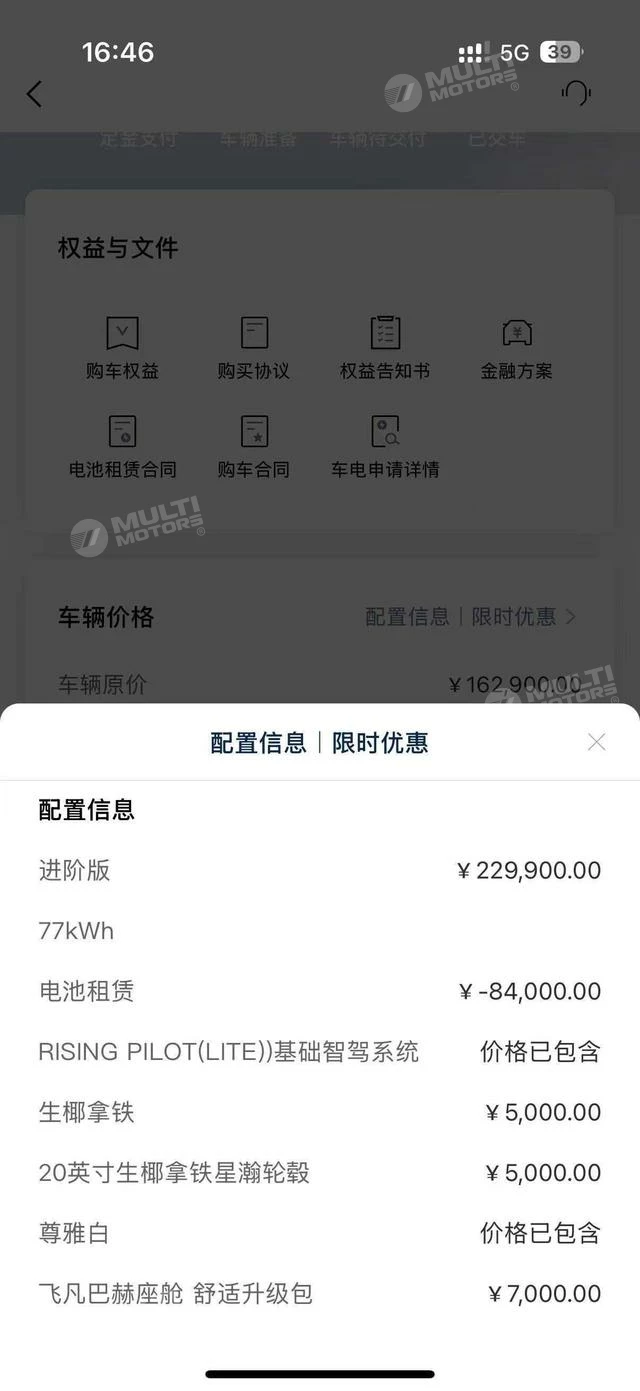View the 购买协议 document
This screenshot has height=1391, width=640.
pos(254,348)
